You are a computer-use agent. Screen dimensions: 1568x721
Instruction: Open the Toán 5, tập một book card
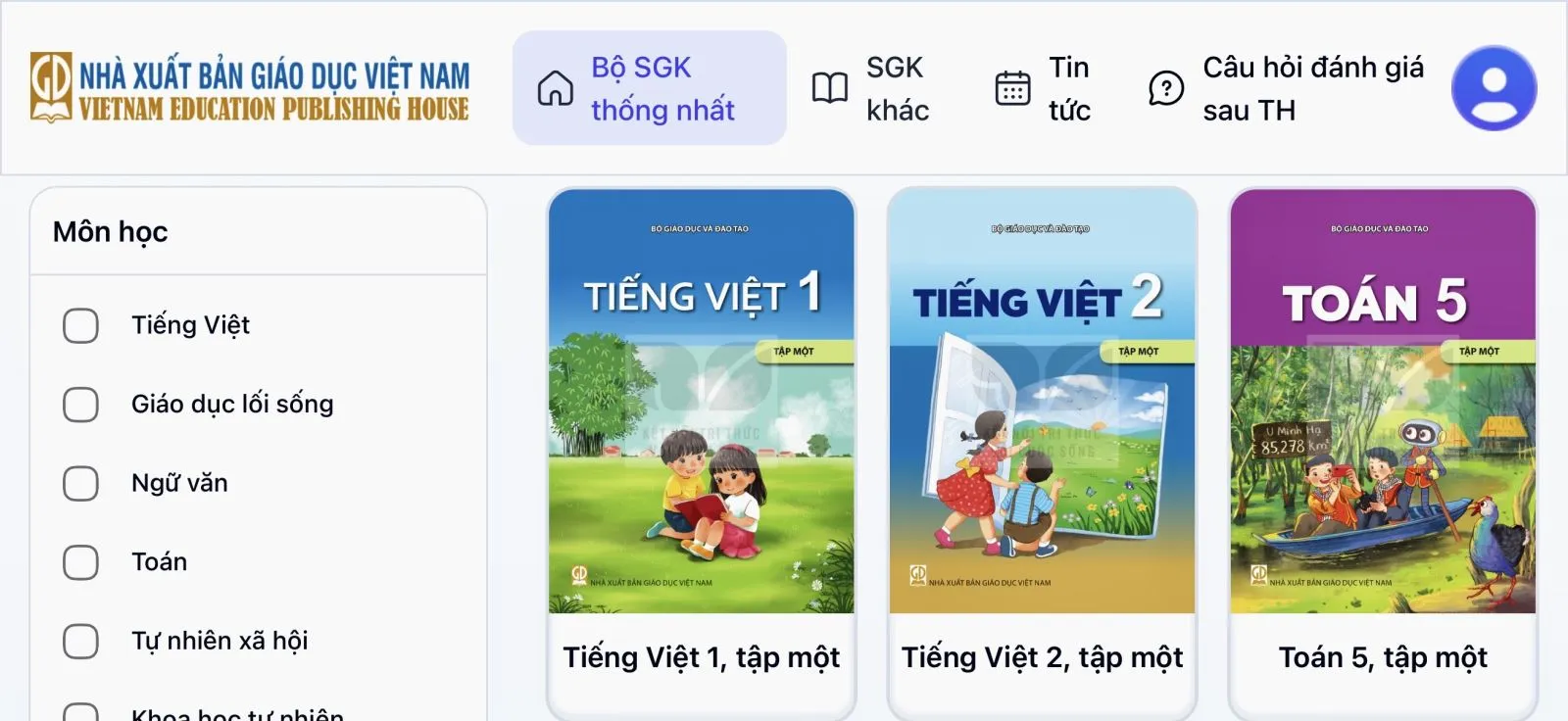point(1383,453)
